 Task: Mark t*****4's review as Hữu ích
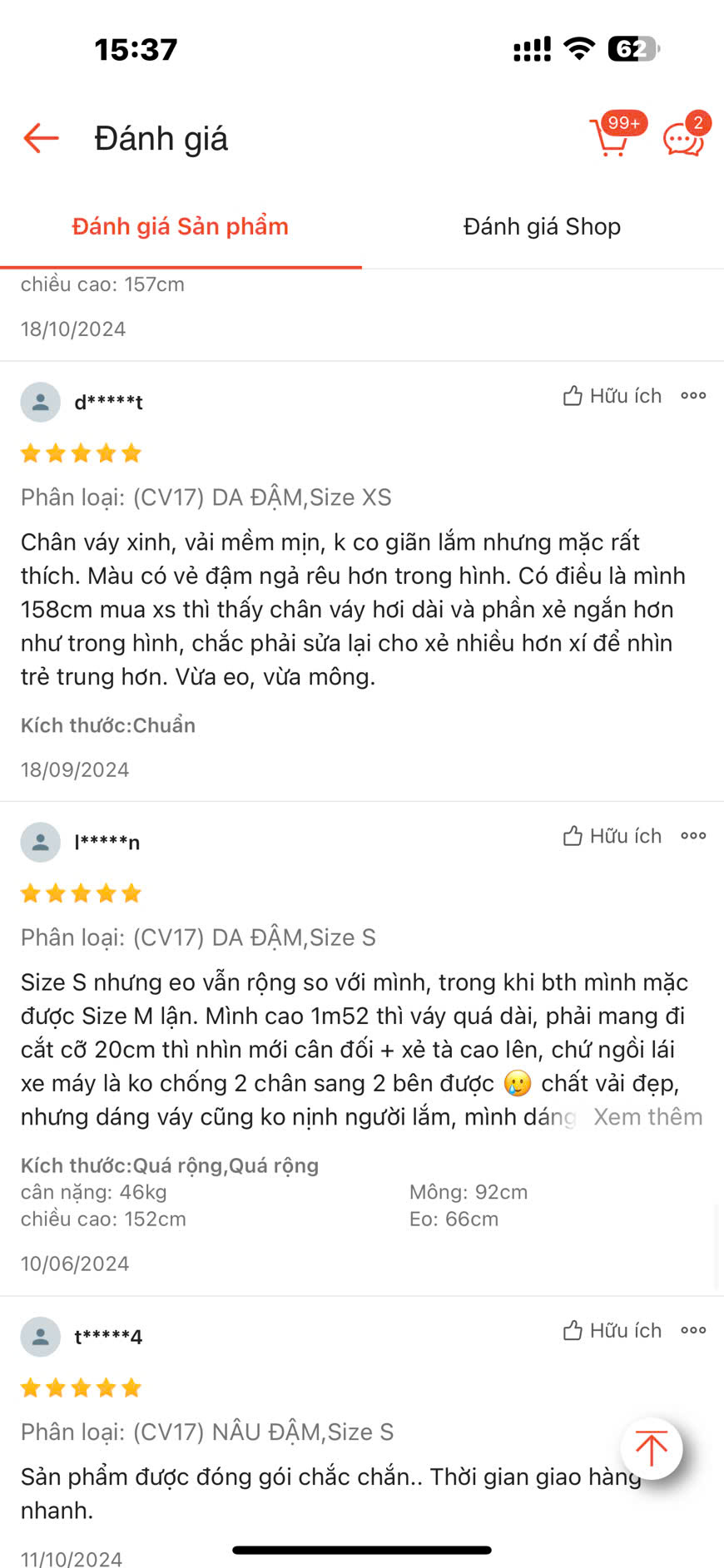pyautogui.click(x=612, y=1330)
